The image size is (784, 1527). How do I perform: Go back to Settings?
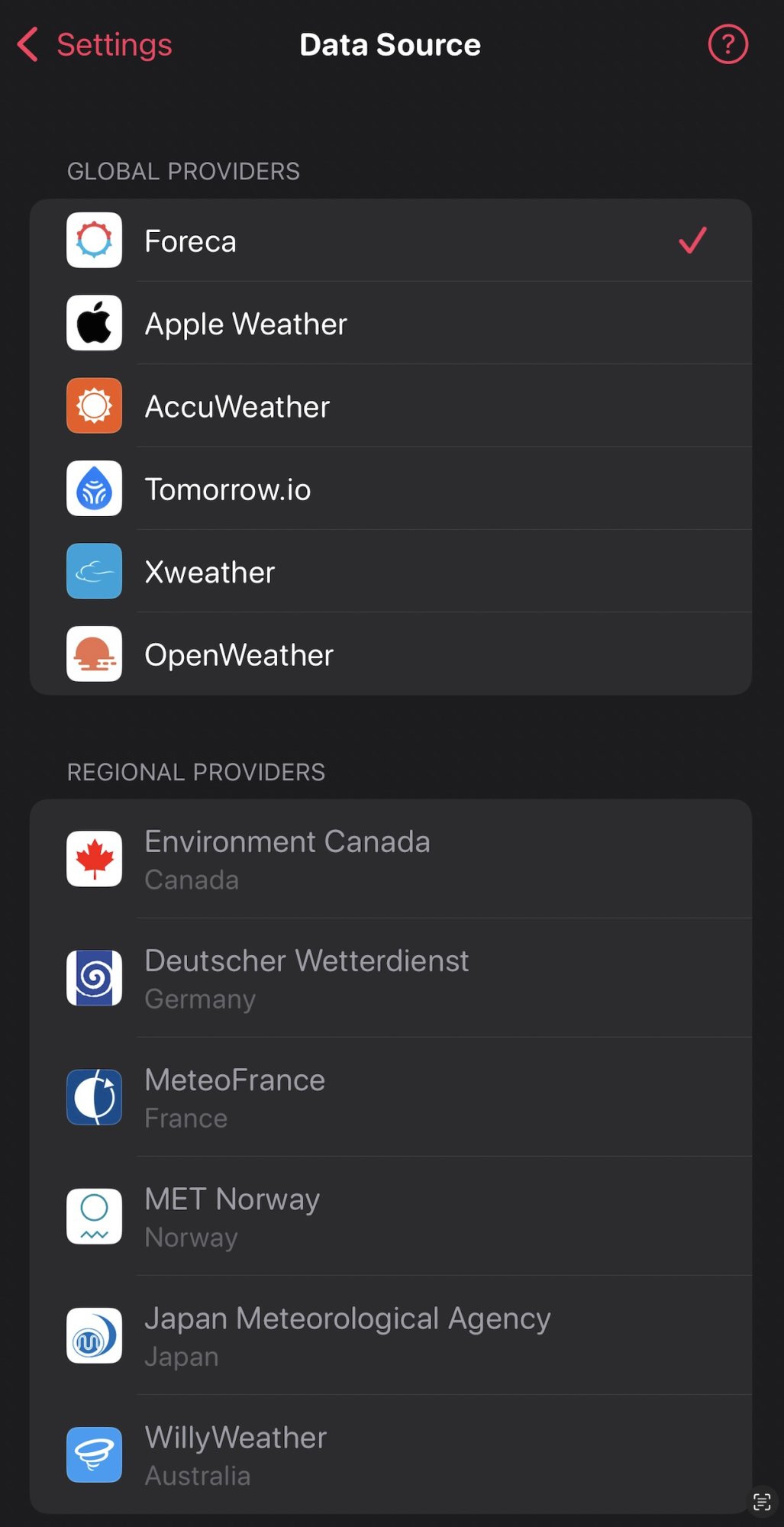(x=95, y=45)
